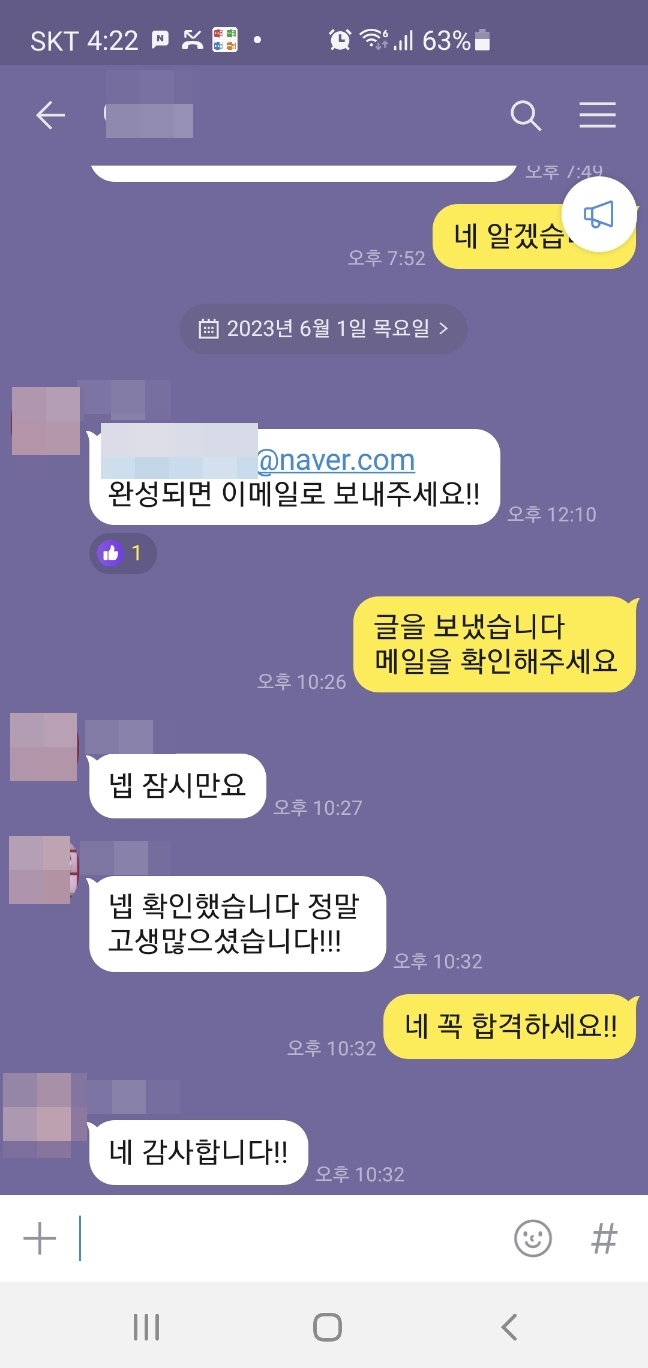The image size is (648, 1368).
Task: Open the plus attachment menu
Action: click(x=40, y=1239)
